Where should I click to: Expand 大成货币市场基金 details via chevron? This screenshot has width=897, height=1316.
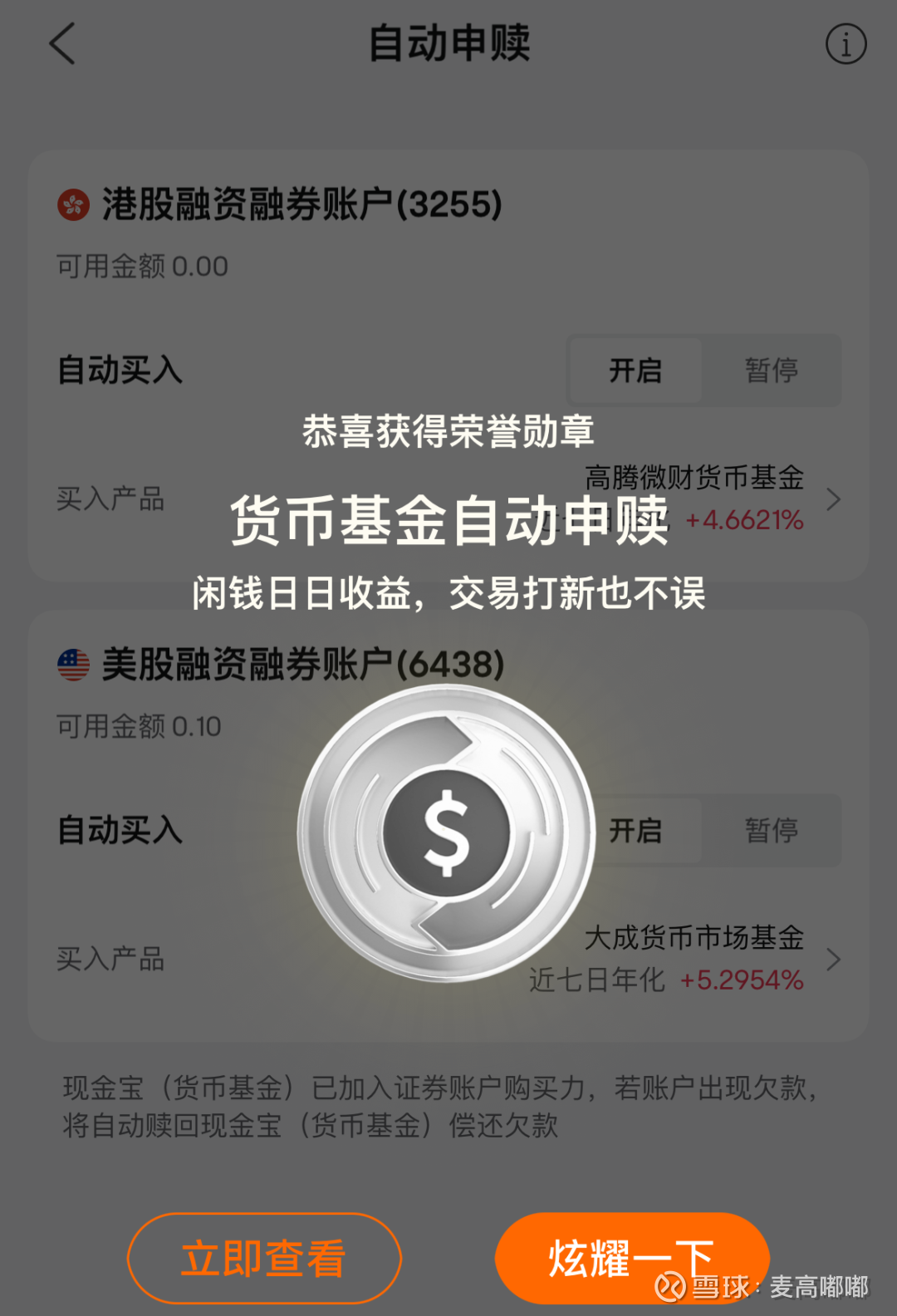pyautogui.click(x=833, y=959)
